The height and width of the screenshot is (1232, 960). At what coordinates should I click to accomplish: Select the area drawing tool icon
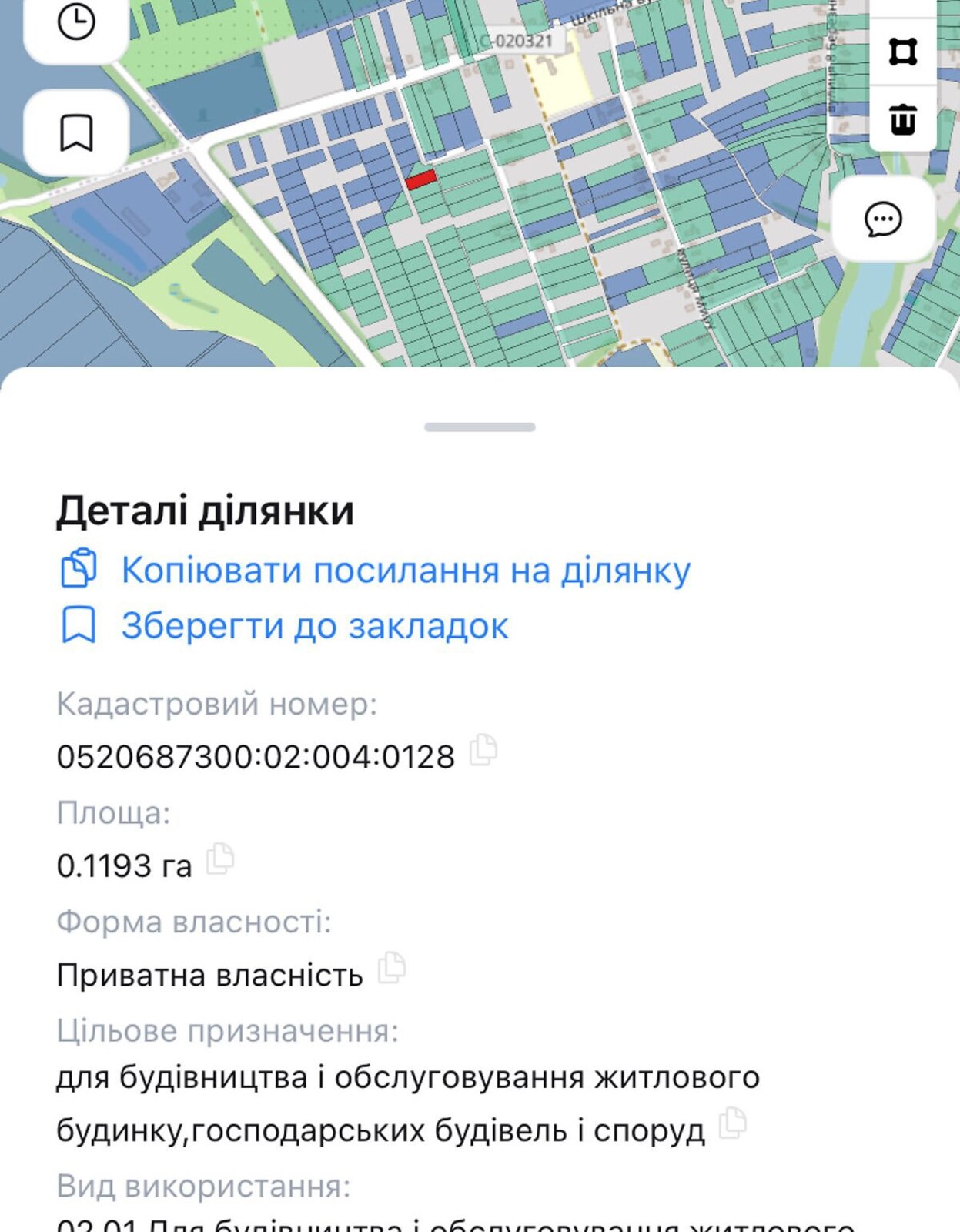point(904,50)
